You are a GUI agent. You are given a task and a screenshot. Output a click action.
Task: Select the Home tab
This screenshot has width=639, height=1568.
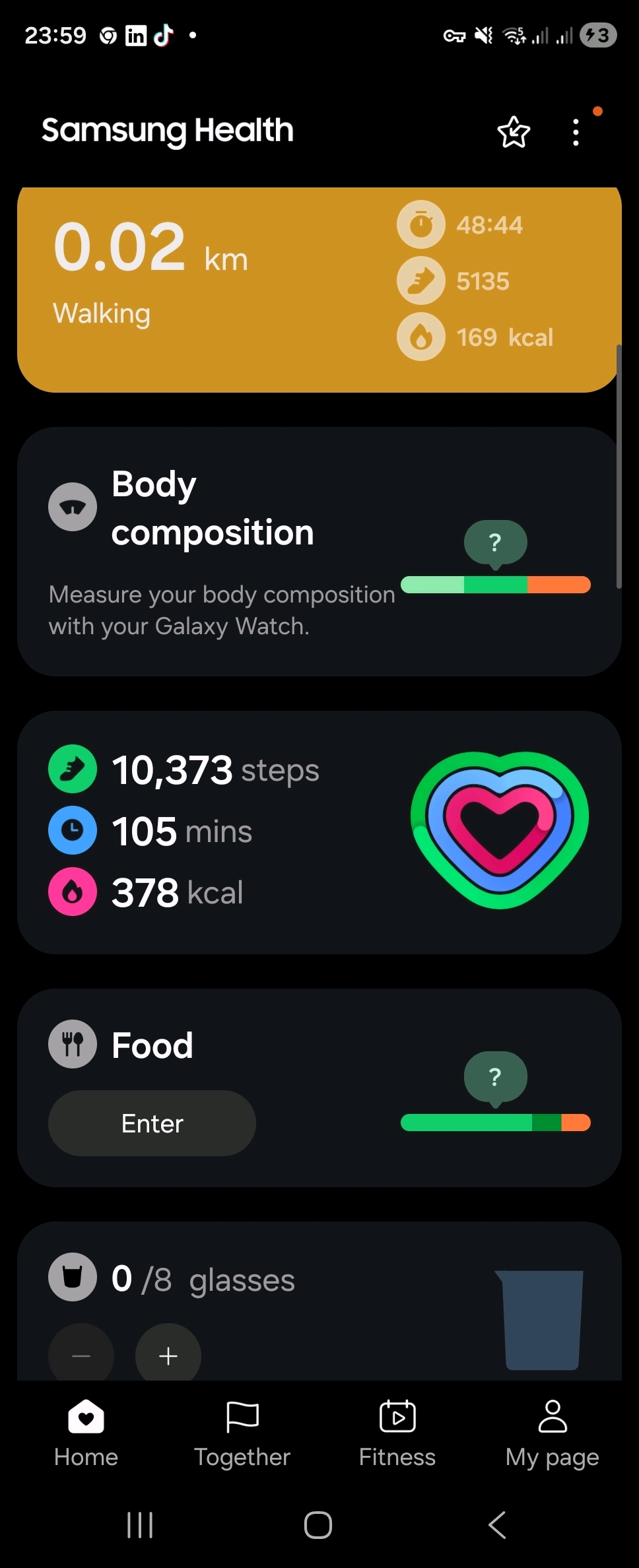(x=86, y=1433)
